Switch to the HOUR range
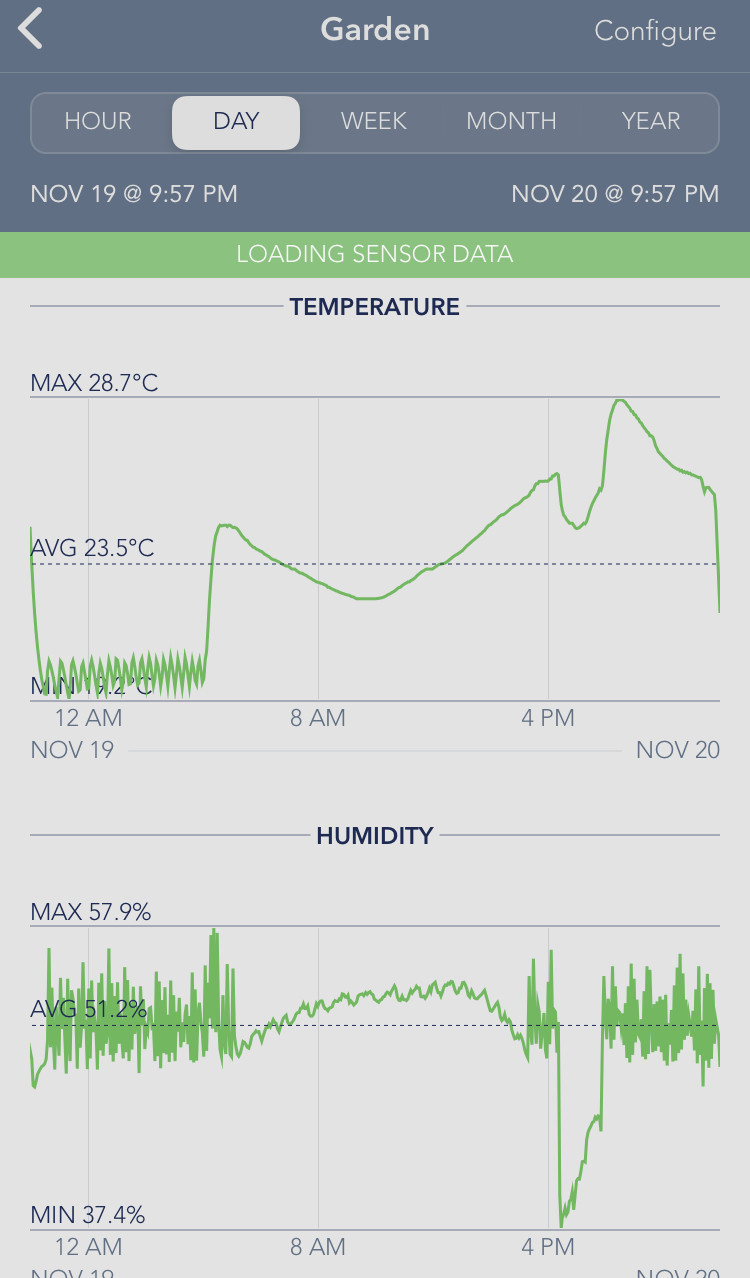 (x=98, y=122)
